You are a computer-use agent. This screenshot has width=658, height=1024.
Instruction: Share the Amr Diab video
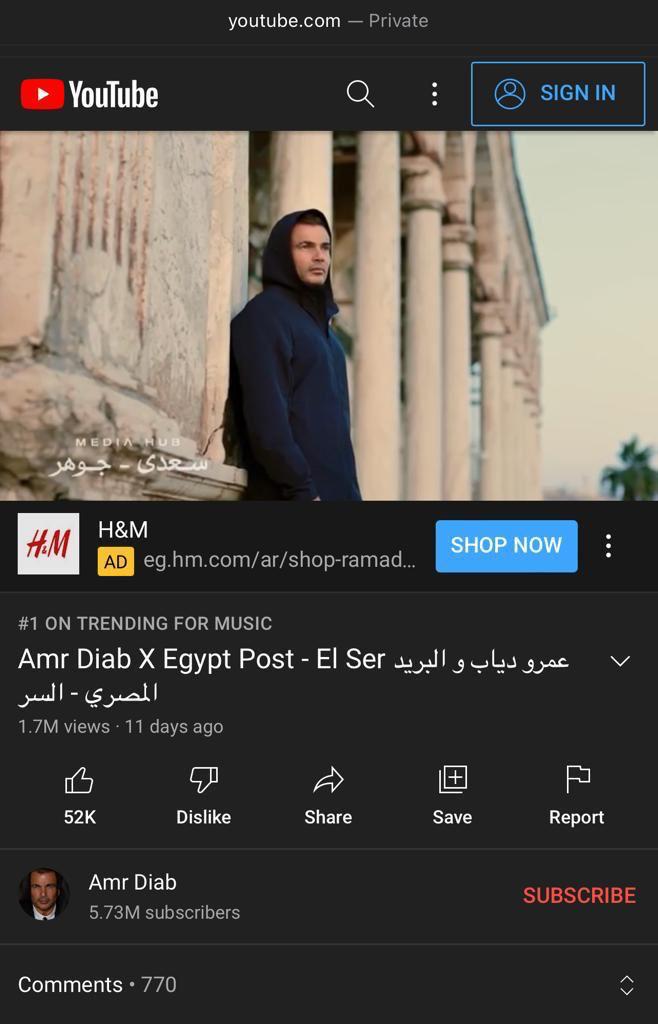[x=328, y=795]
